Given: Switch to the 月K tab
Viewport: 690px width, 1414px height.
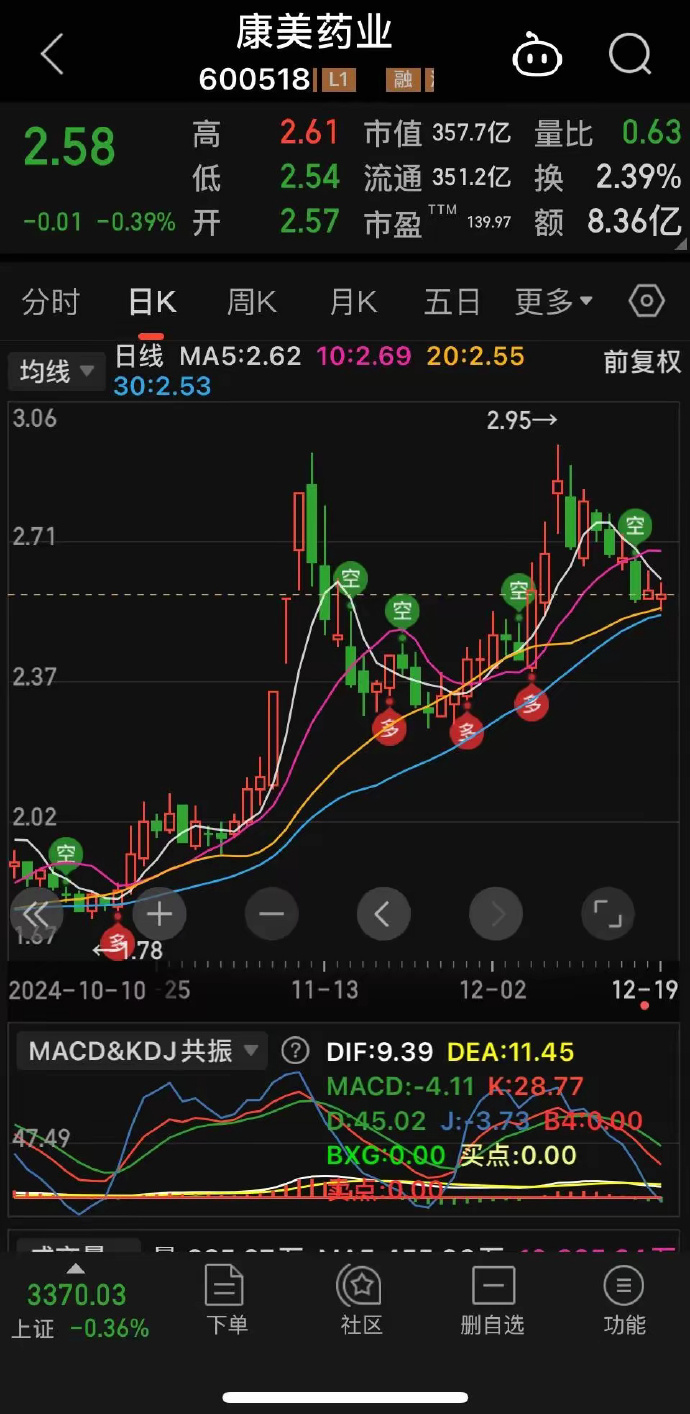Looking at the screenshot, I should click(353, 301).
